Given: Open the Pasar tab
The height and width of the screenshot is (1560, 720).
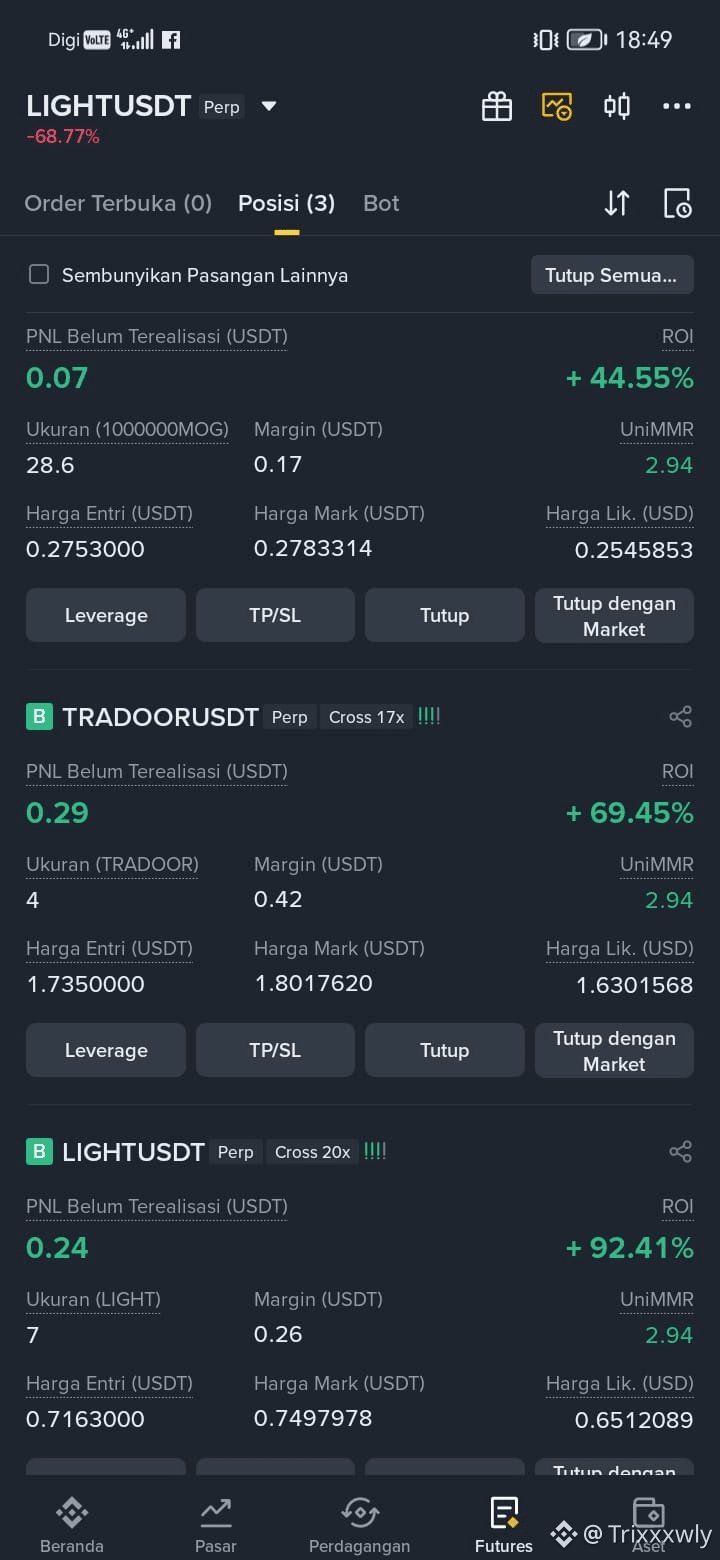Looking at the screenshot, I should (216, 1525).
